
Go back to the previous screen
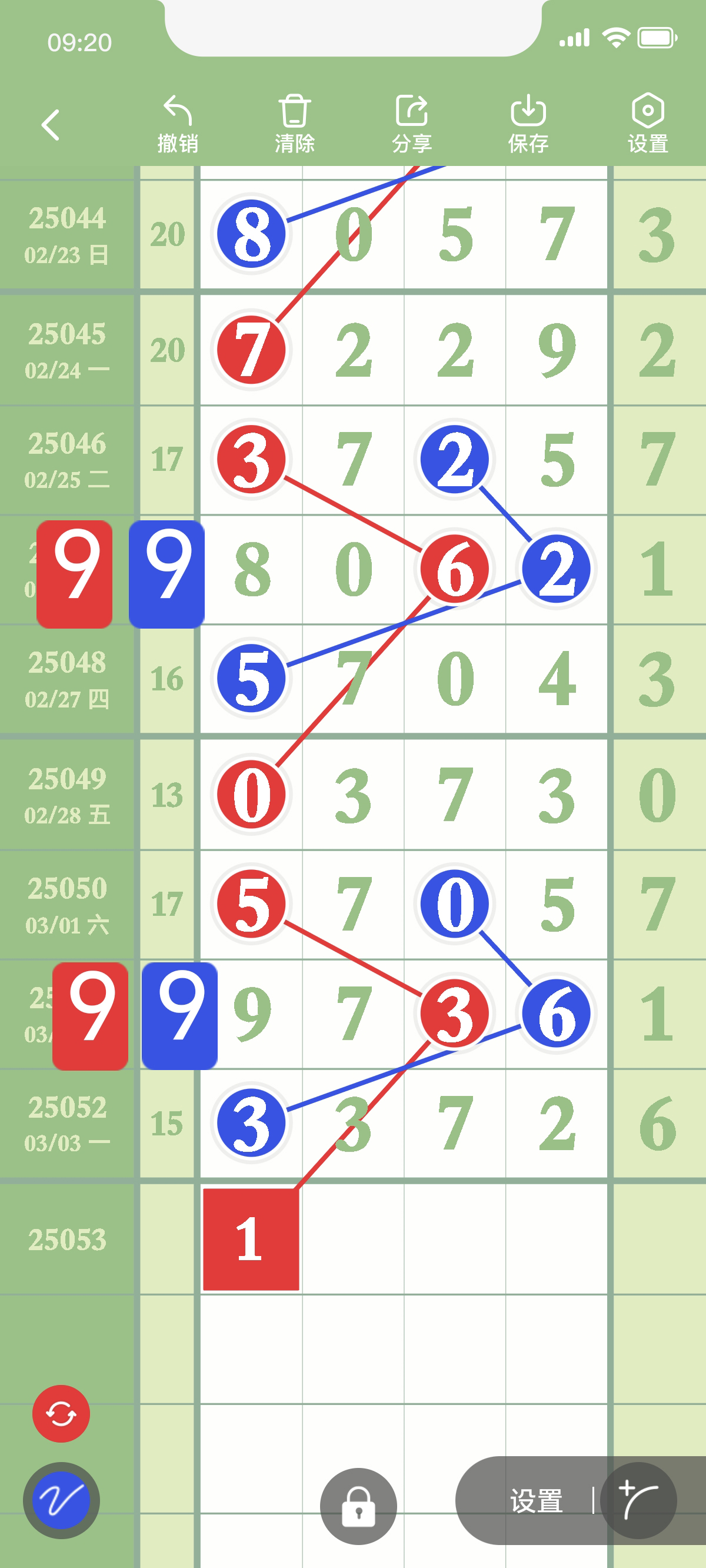51,125
